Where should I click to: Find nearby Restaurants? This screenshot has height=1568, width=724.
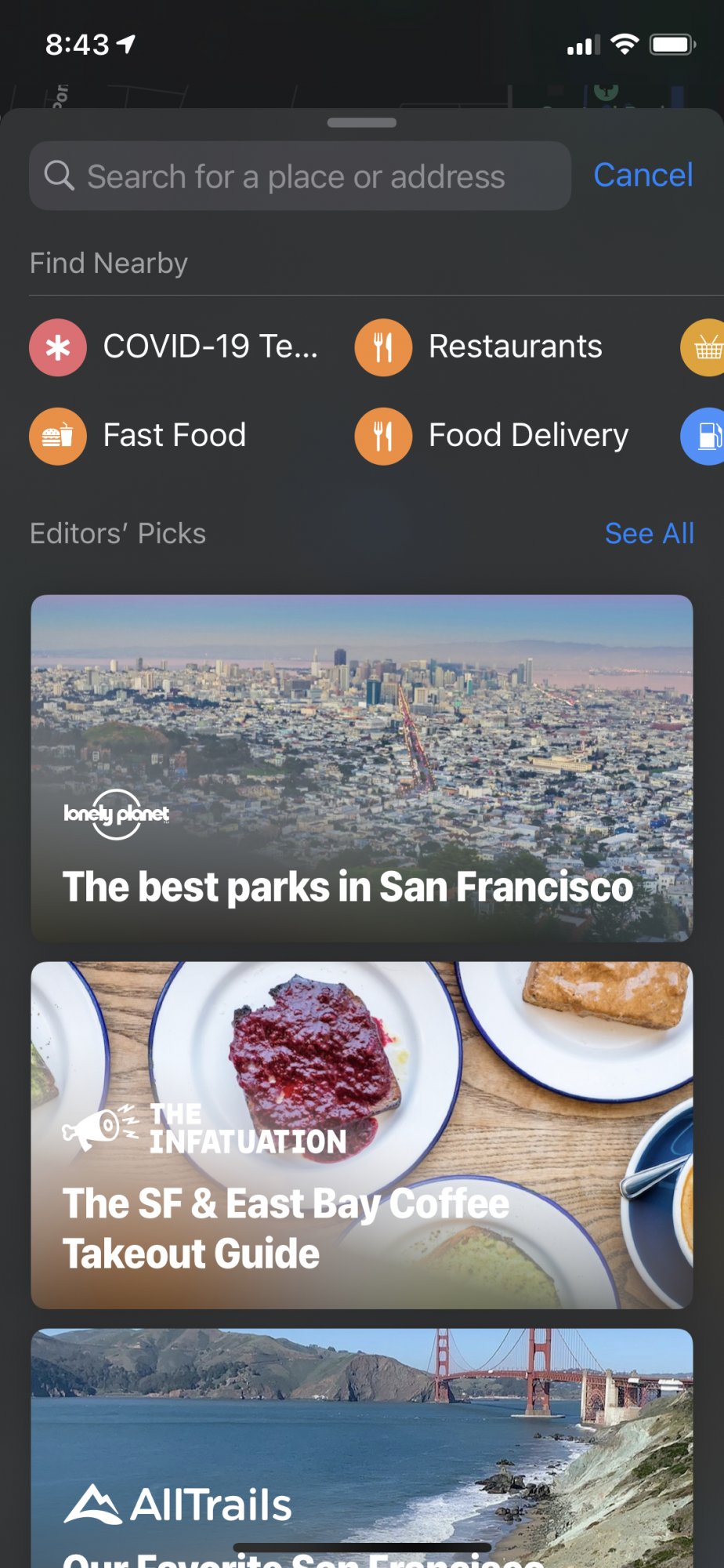click(x=480, y=347)
